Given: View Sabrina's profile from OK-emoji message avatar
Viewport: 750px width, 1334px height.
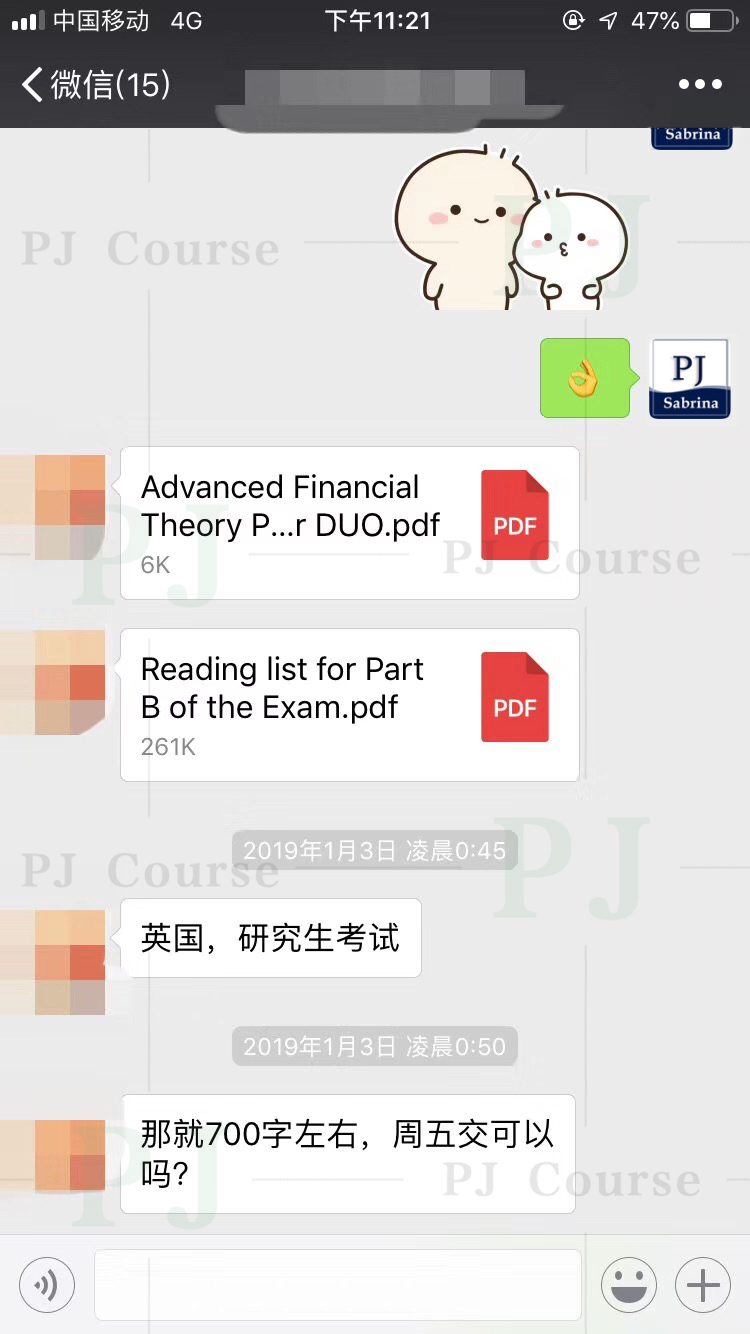Looking at the screenshot, I should pyautogui.click(x=690, y=378).
